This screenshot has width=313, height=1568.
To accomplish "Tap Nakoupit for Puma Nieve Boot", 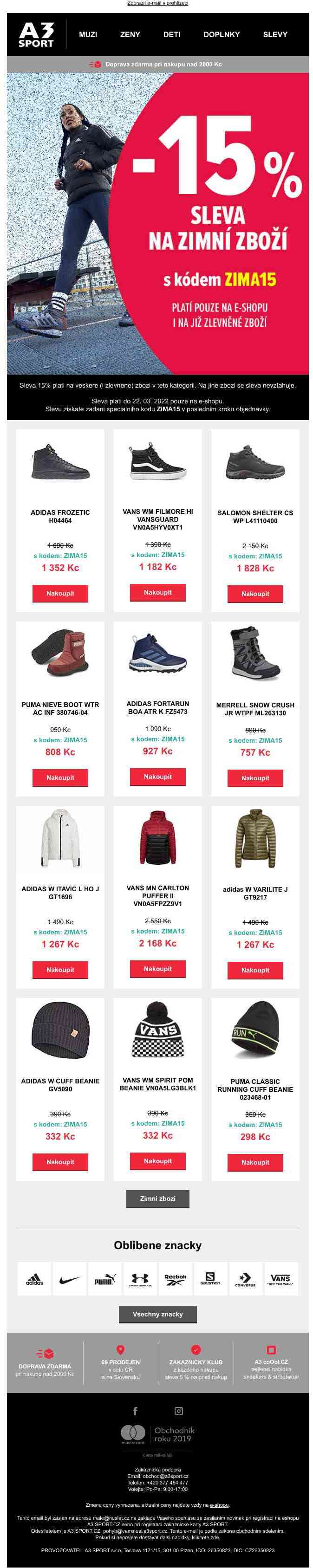I will click(60, 778).
